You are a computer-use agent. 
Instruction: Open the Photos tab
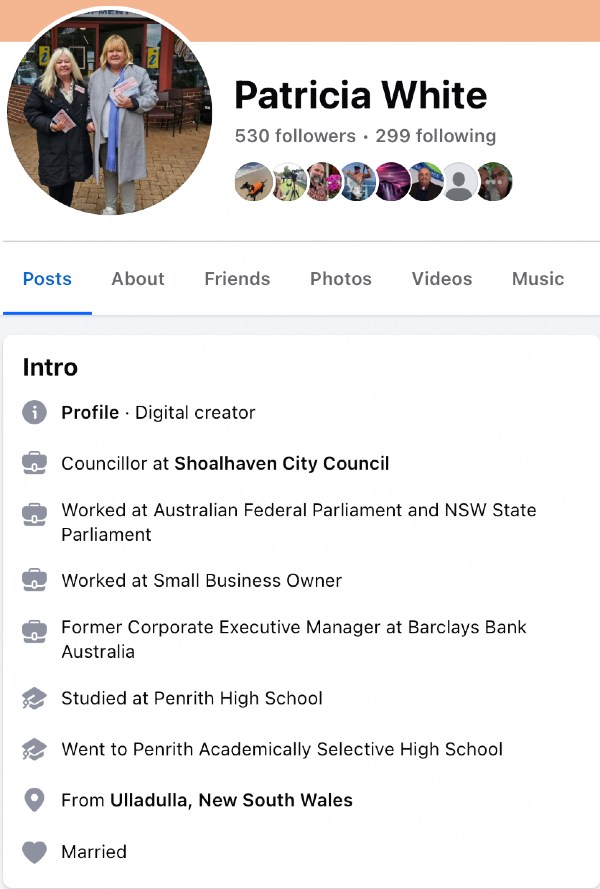coord(341,279)
